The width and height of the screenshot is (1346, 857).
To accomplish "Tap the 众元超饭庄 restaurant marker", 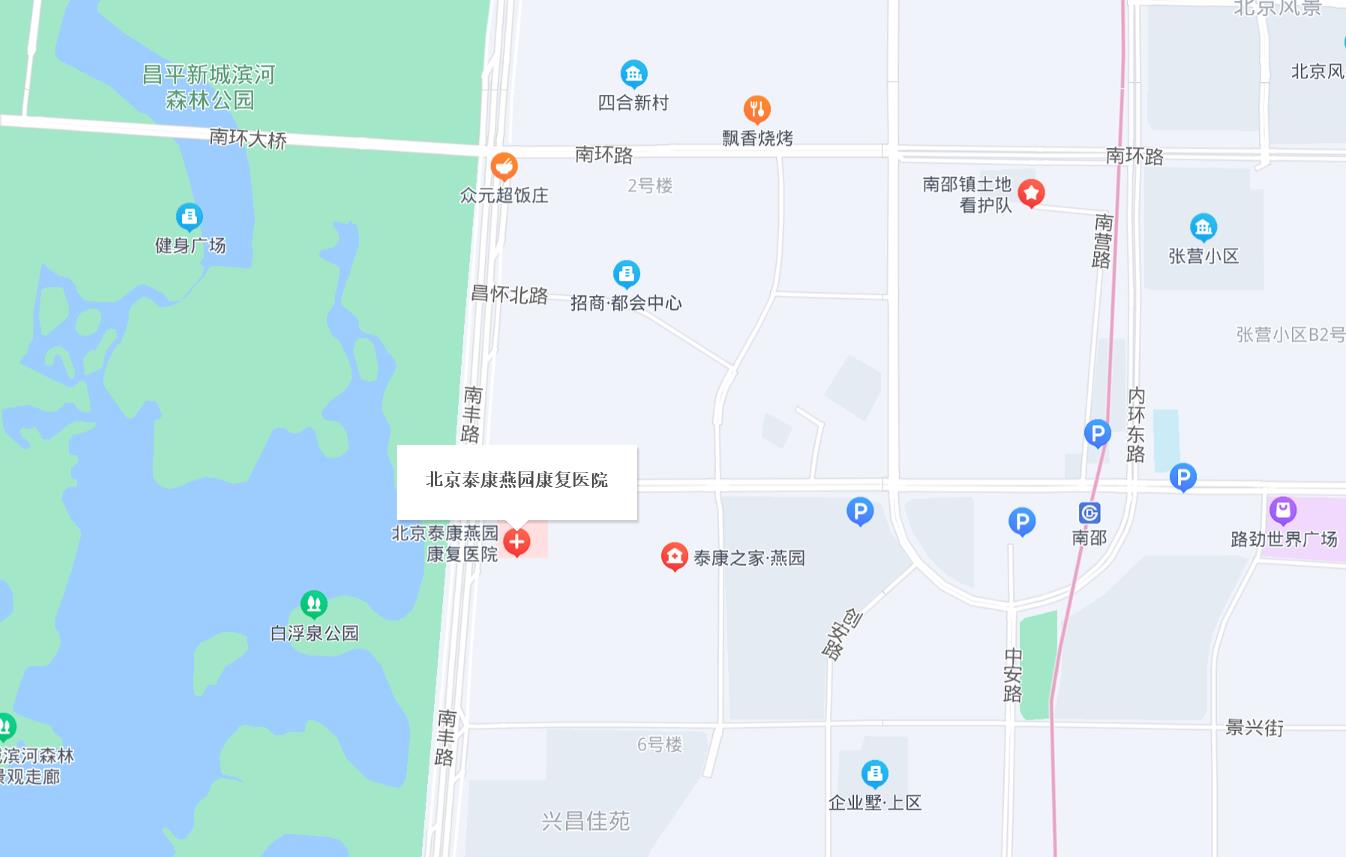I will click(504, 167).
